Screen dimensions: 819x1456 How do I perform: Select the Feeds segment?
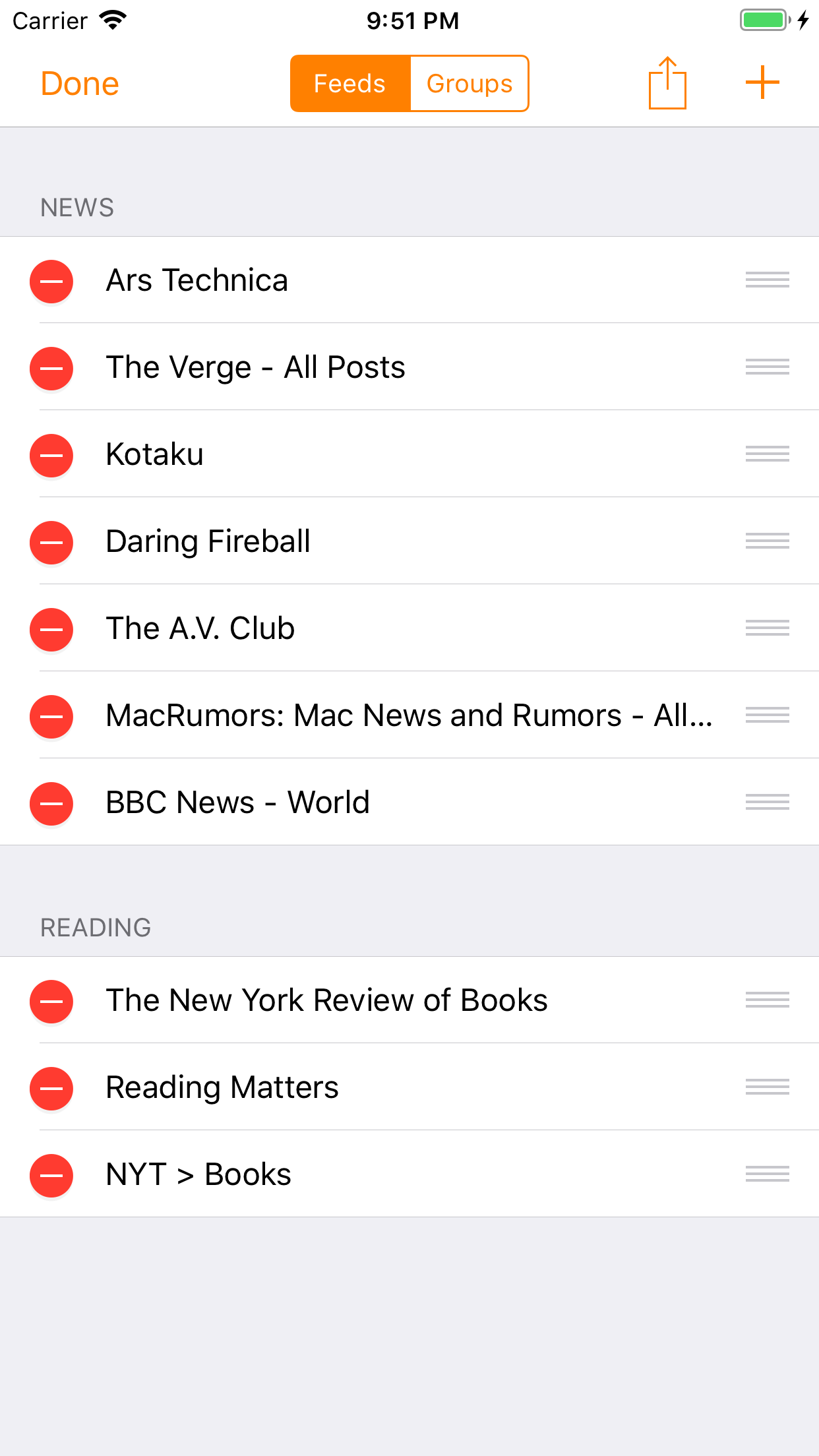349,84
